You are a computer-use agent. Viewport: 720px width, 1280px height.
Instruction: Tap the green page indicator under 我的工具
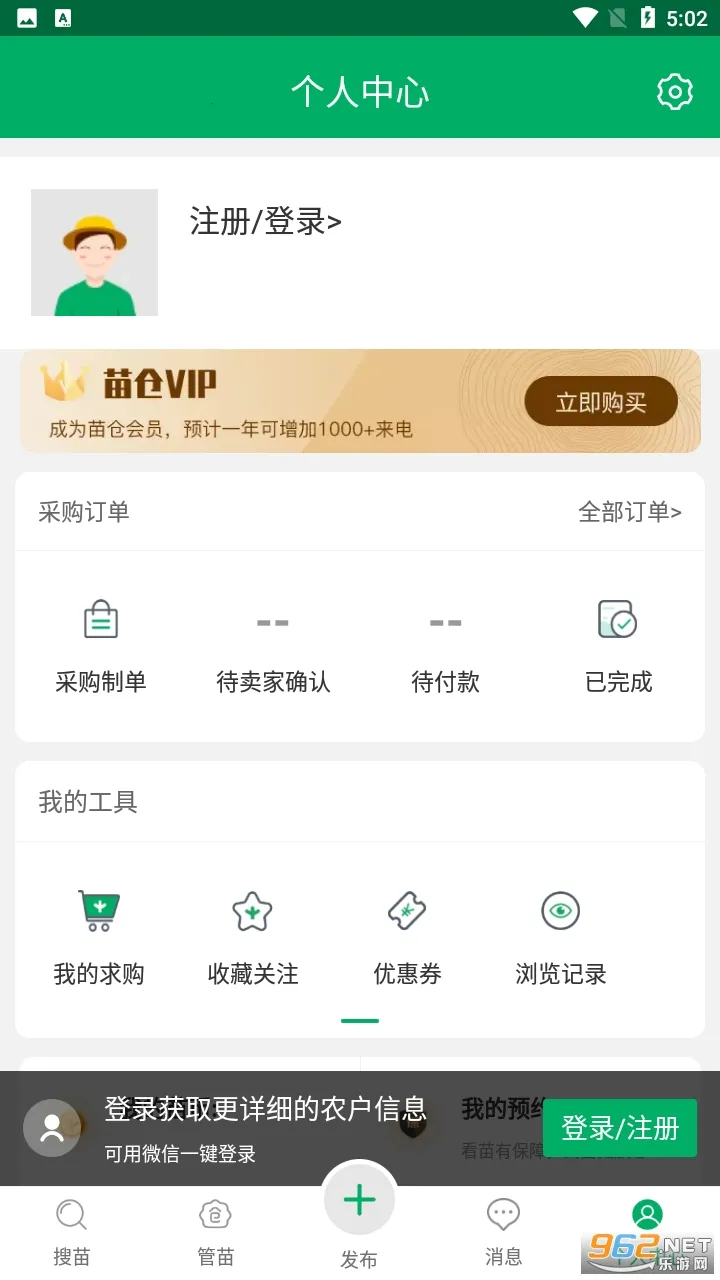[x=359, y=1021]
